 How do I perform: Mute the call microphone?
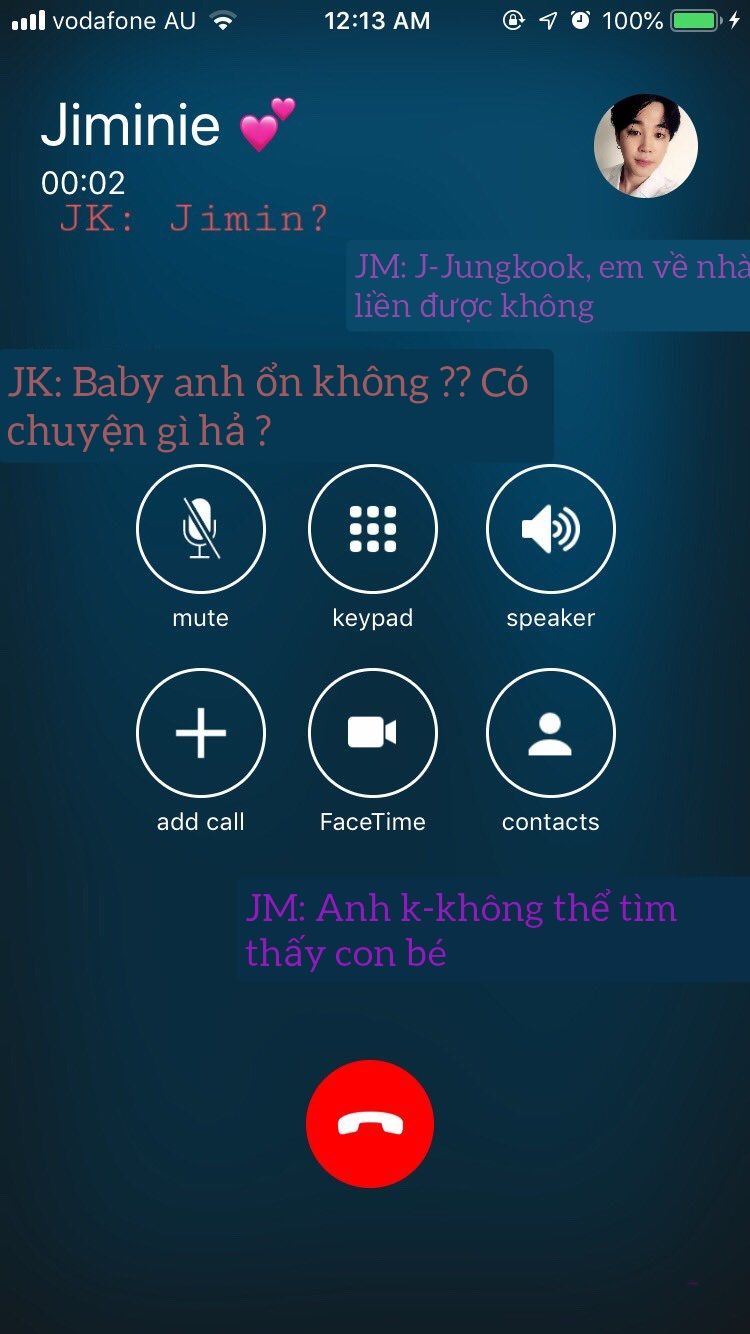200,529
